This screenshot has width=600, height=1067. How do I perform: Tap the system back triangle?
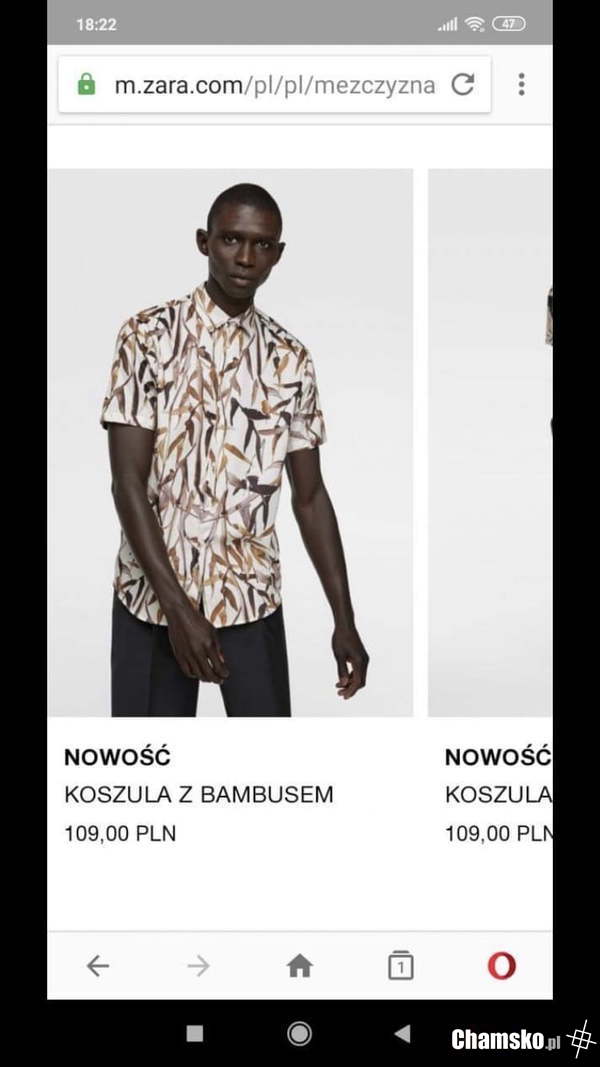pyautogui.click(x=402, y=1034)
